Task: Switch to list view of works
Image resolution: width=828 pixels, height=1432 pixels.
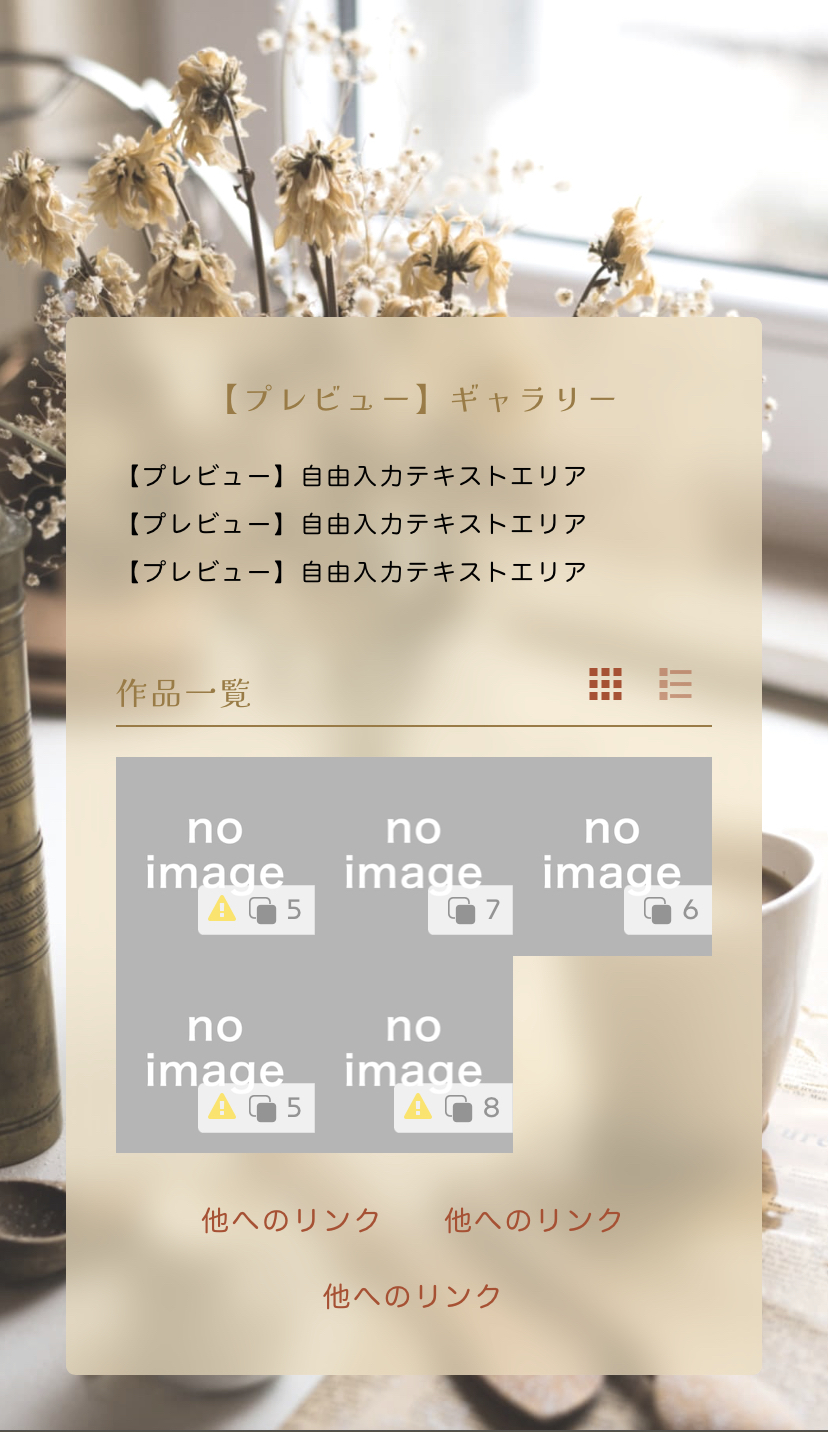Action: (675, 684)
